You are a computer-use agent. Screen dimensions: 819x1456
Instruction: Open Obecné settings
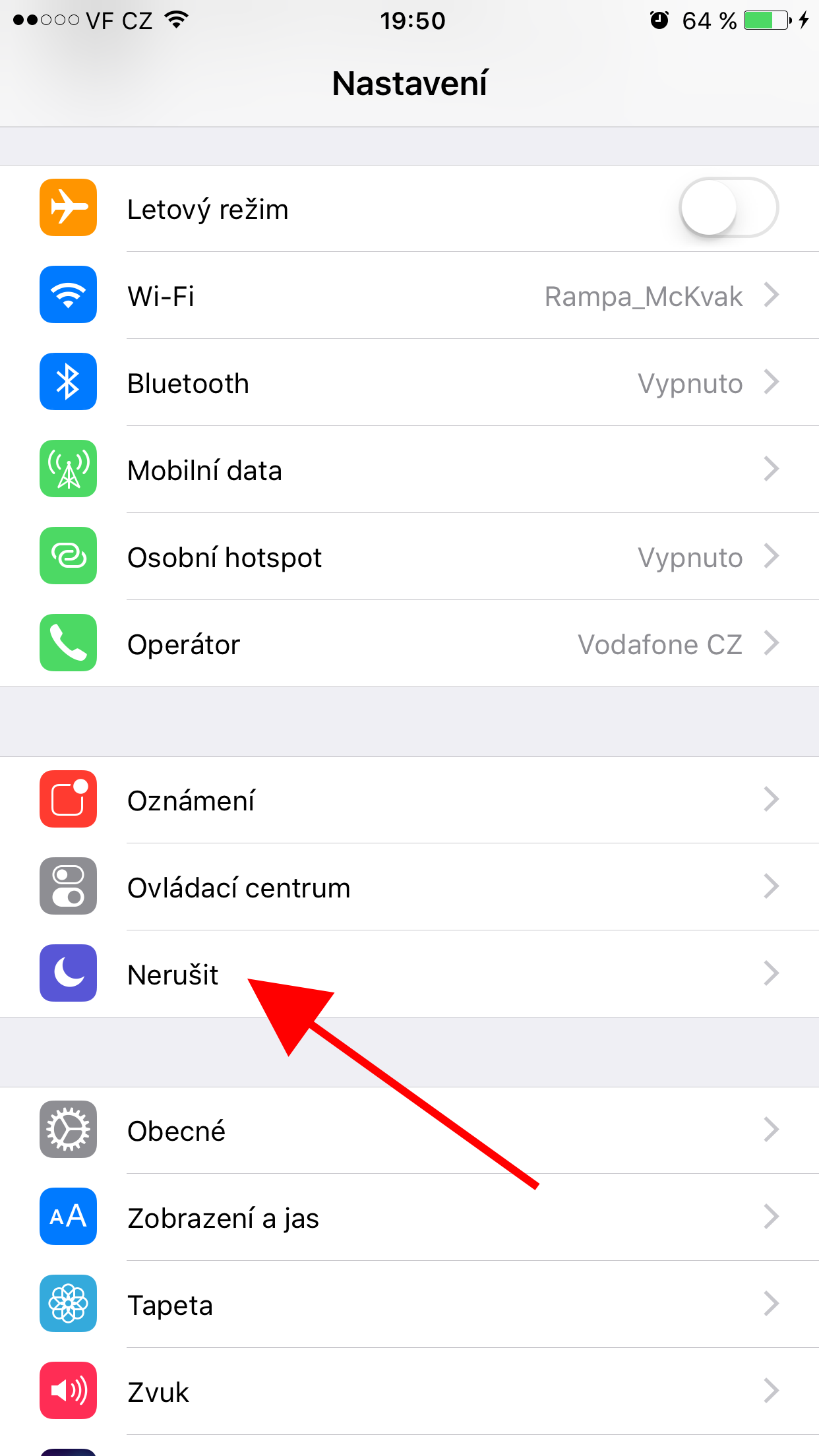coord(409,1130)
